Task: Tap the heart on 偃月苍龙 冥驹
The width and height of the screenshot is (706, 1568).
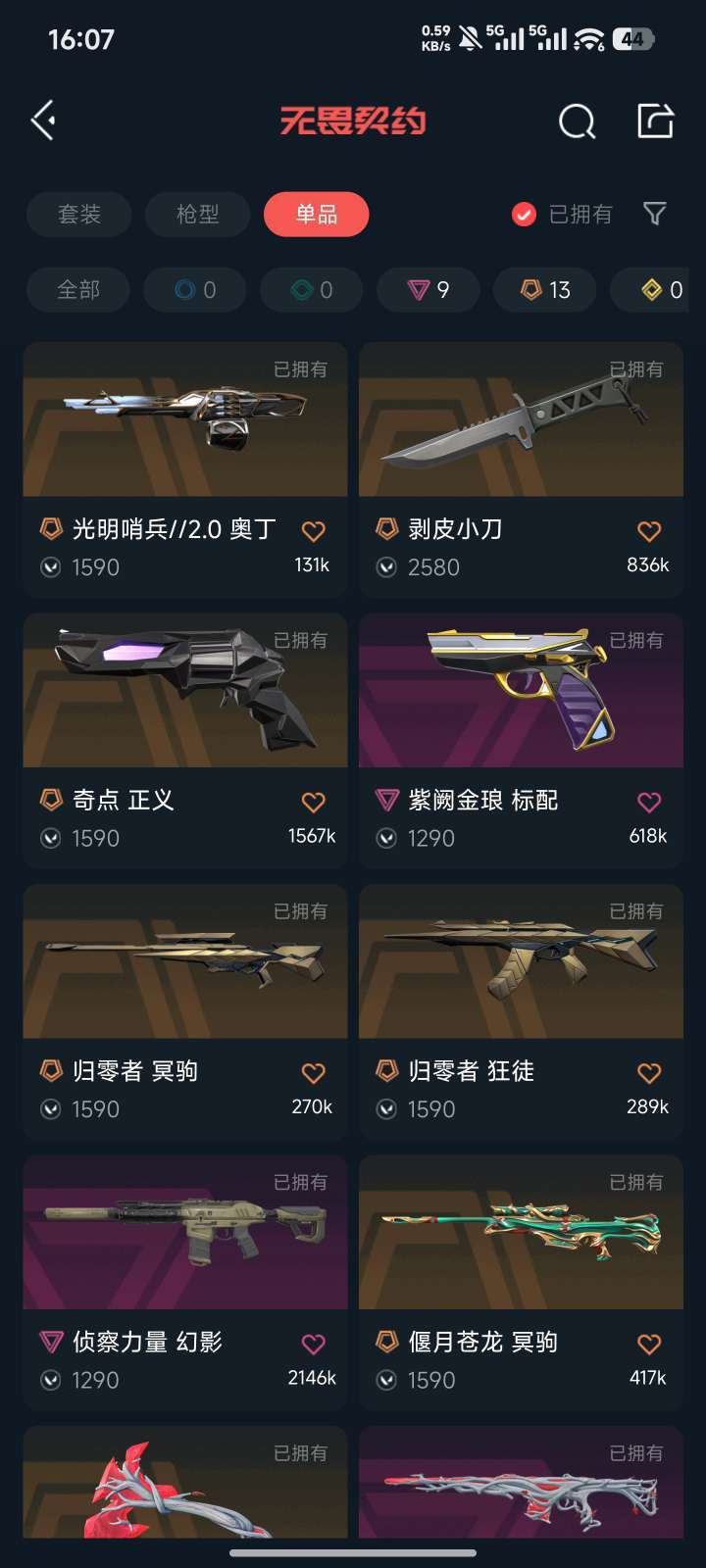Action: point(649,1344)
